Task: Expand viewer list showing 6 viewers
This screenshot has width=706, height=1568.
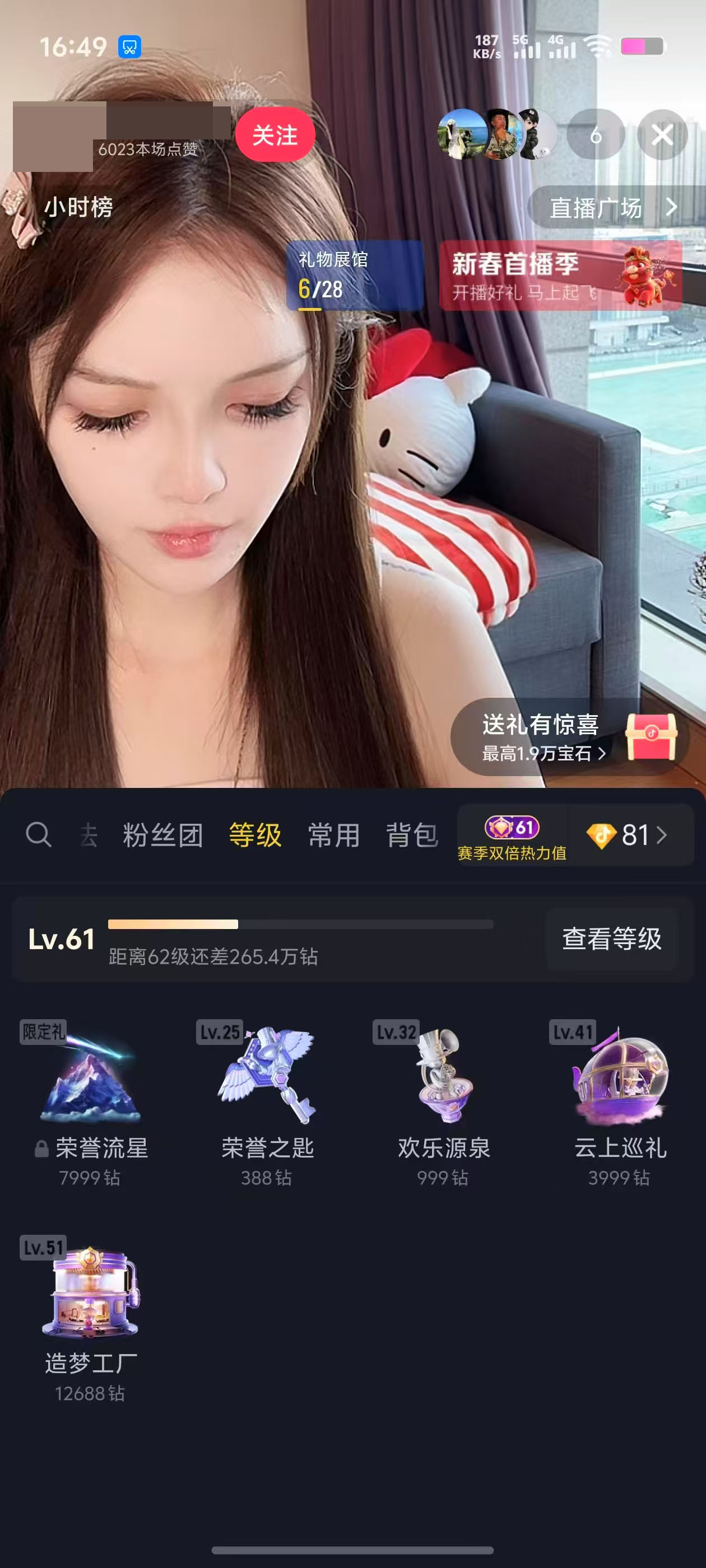Action: point(596,134)
